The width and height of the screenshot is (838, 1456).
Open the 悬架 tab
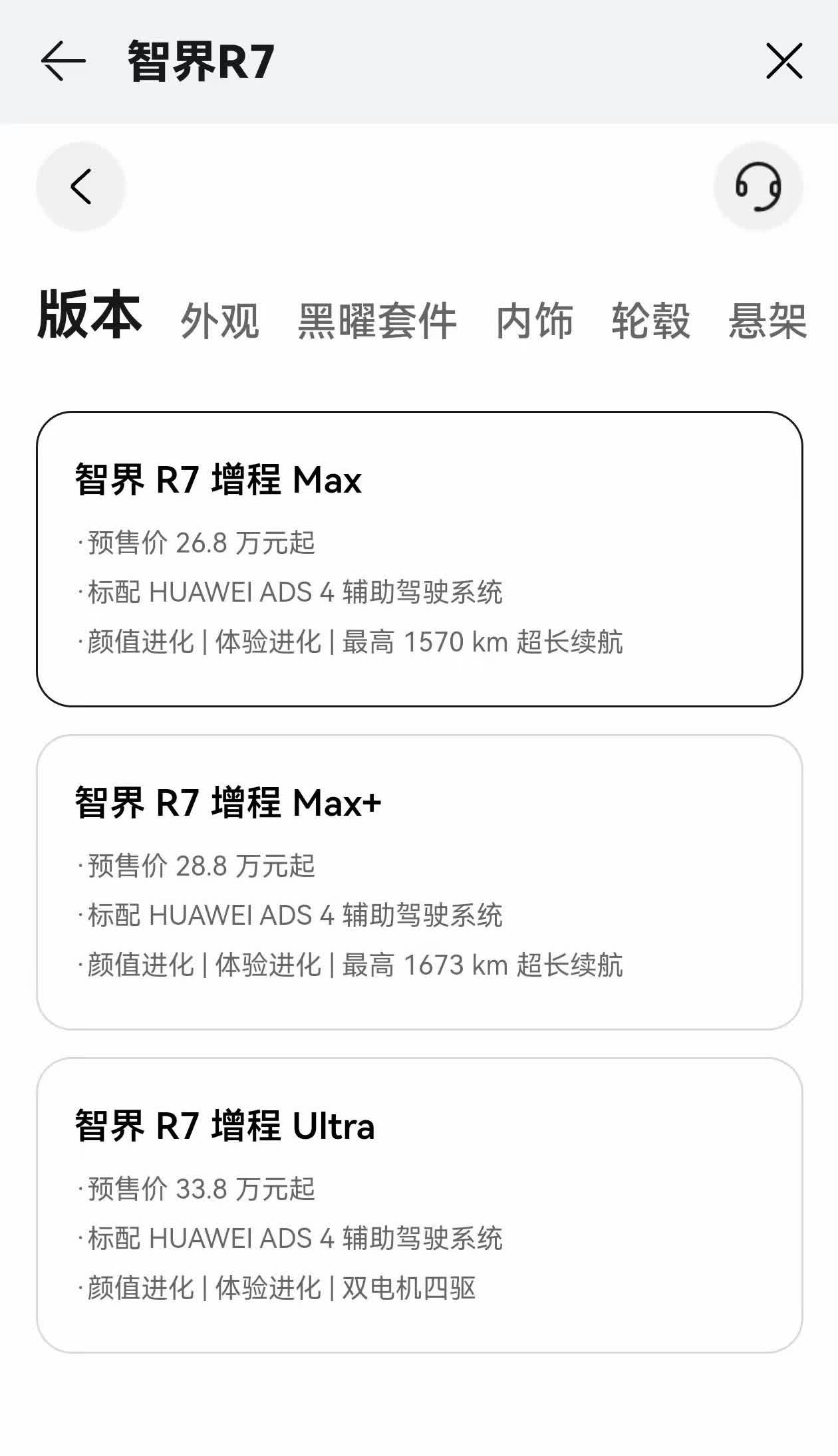point(768,320)
